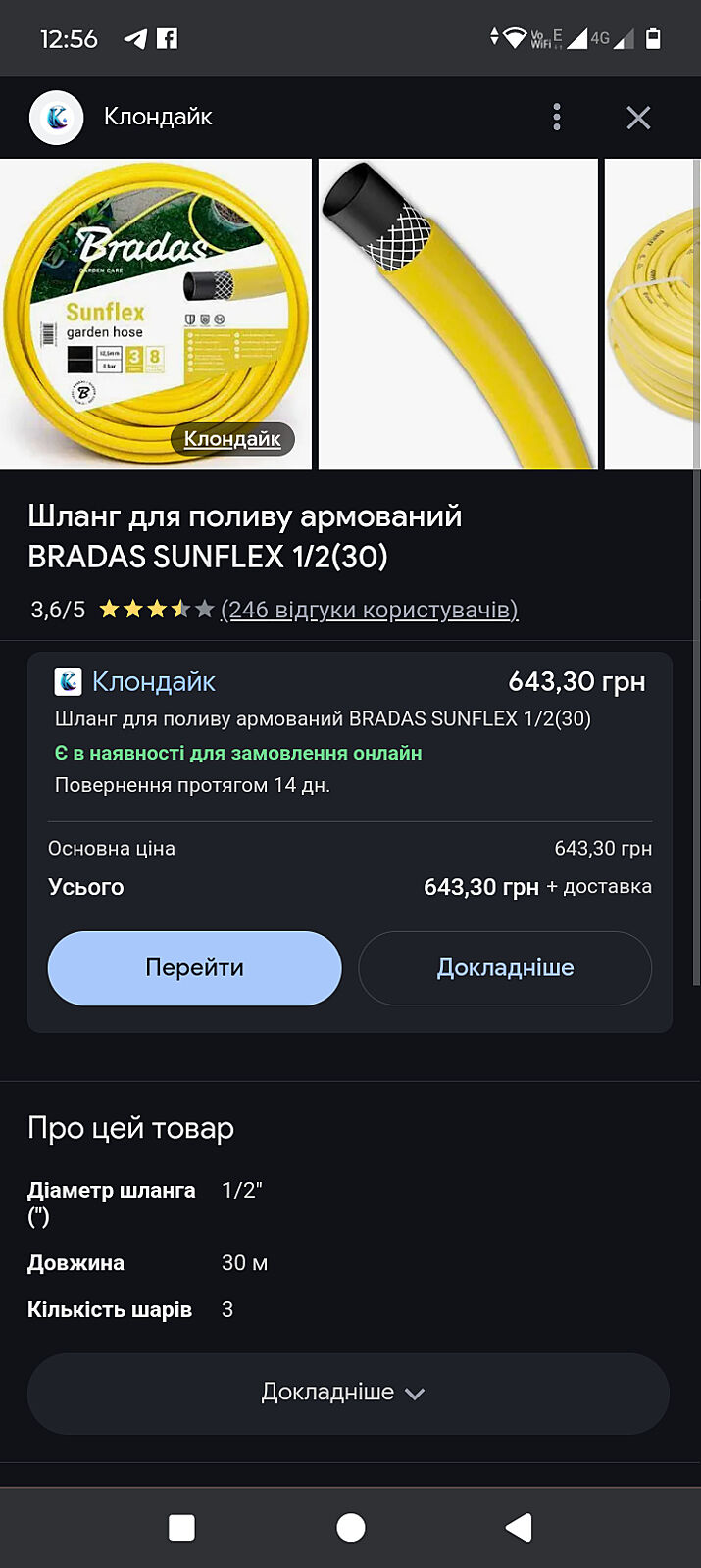
Task: Go to the home screen
Action: (x=350, y=1527)
